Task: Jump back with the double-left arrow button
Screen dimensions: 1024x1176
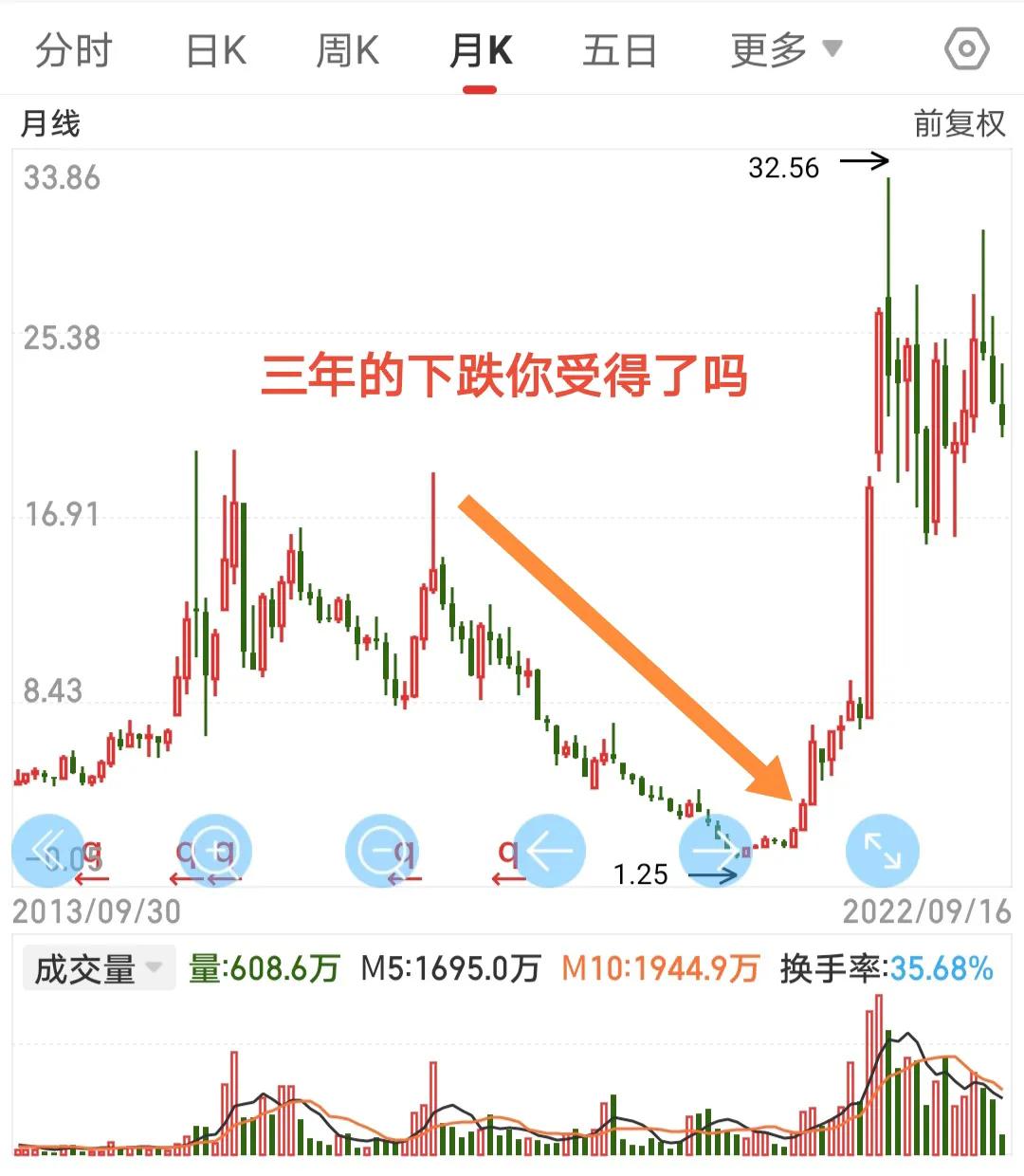Action: click(x=48, y=851)
